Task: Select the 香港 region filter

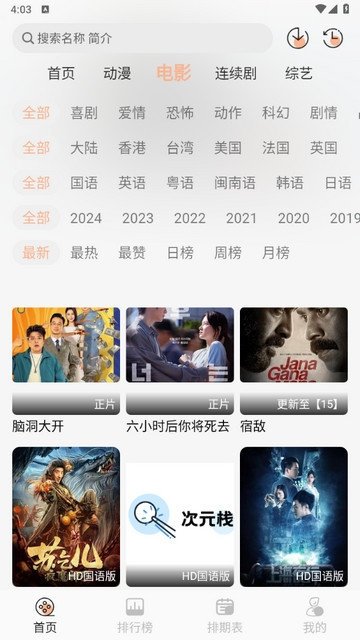Action: tap(132, 148)
